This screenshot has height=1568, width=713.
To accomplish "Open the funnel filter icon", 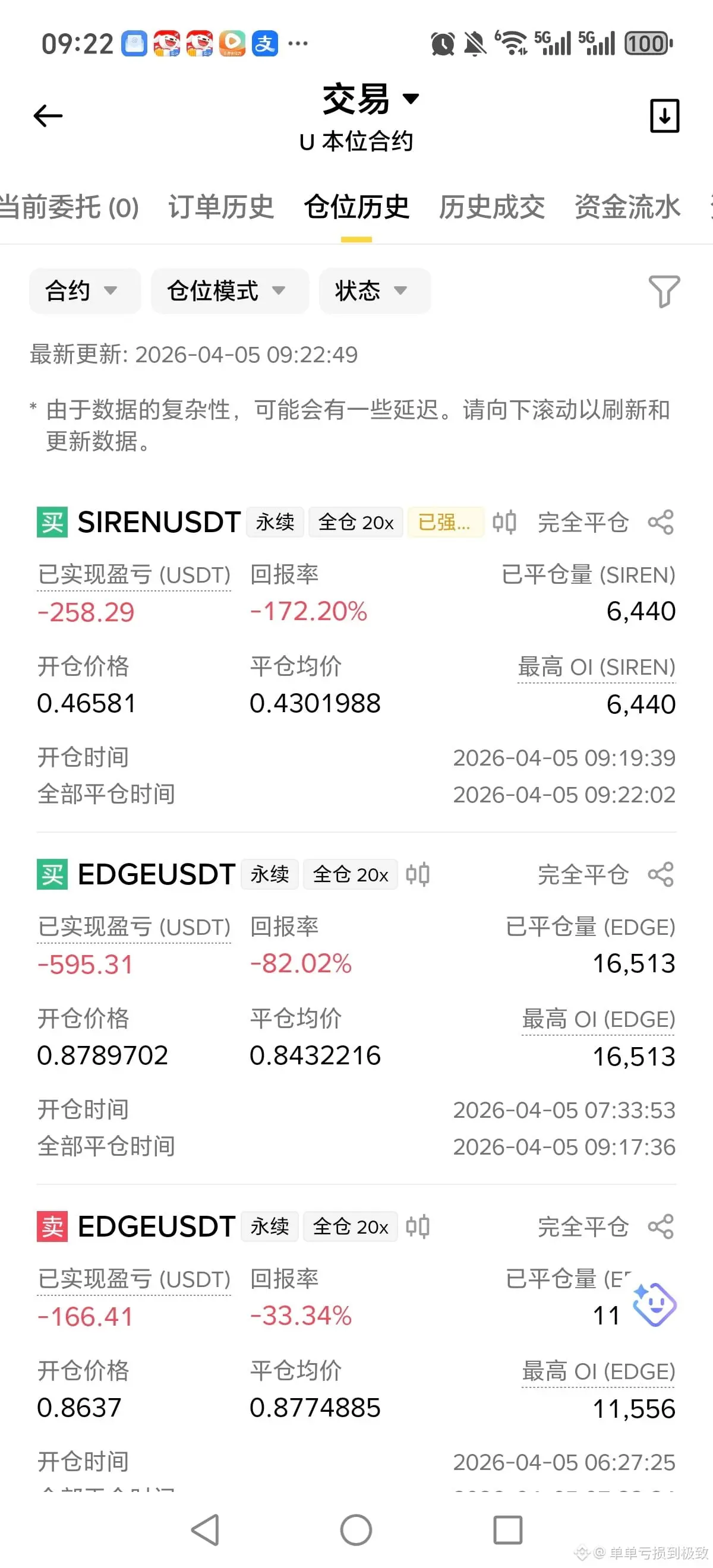I will click(x=664, y=291).
